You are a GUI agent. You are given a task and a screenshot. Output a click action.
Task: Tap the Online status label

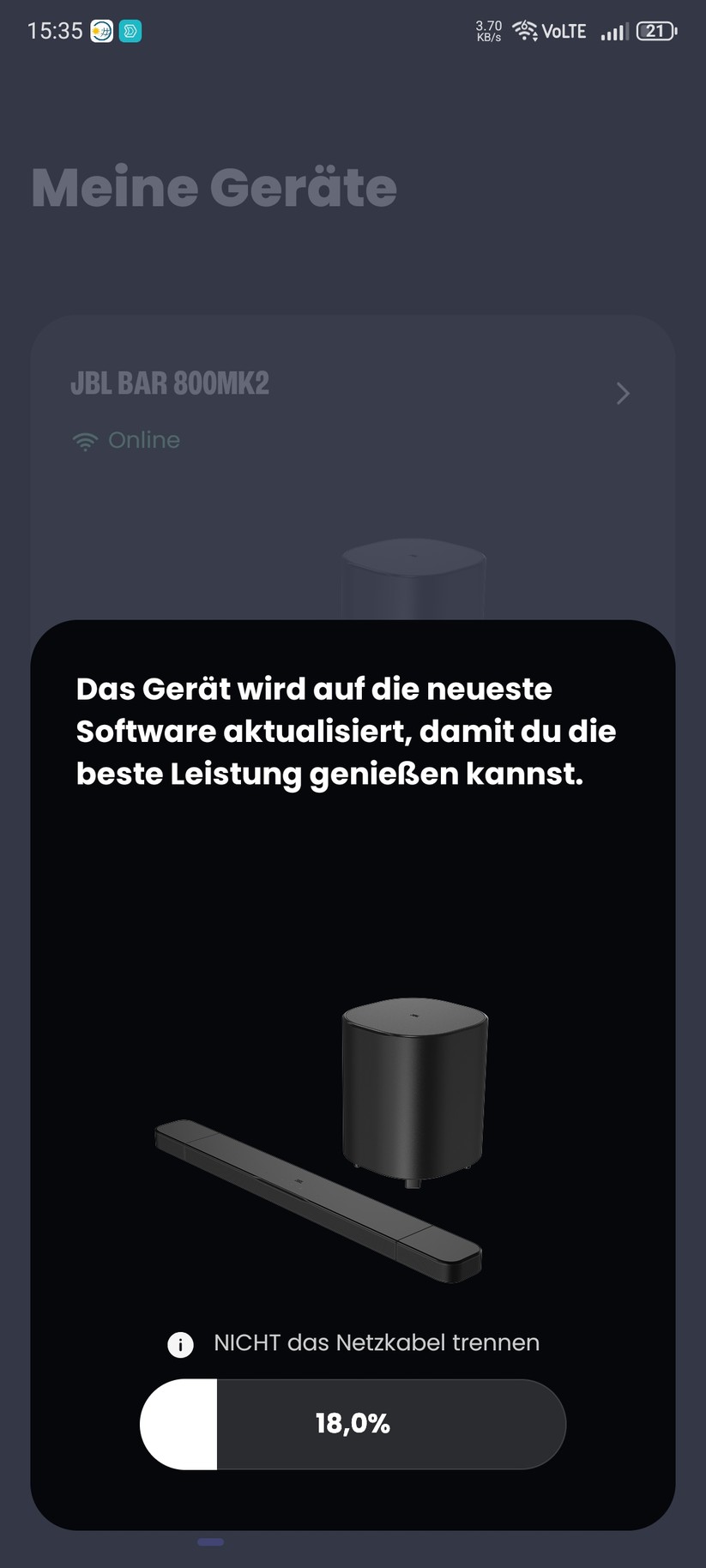point(143,440)
